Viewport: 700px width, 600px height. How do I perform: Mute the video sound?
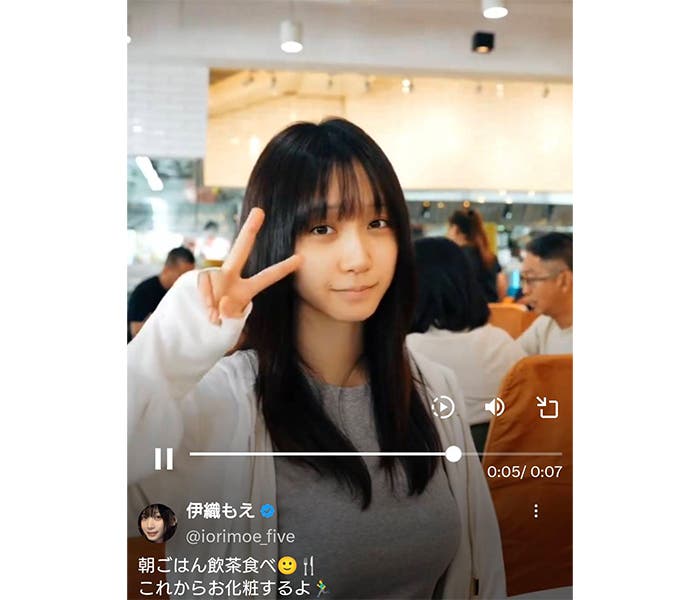[495, 407]
